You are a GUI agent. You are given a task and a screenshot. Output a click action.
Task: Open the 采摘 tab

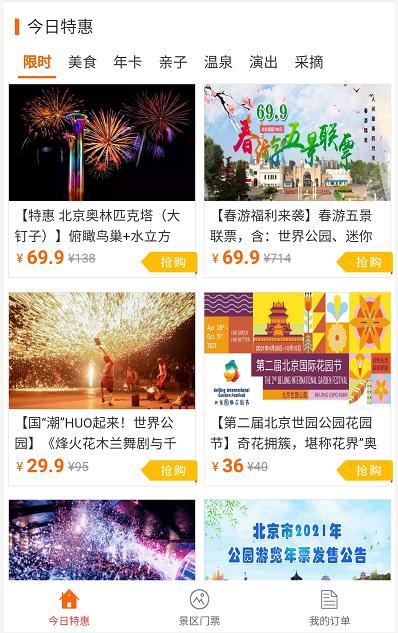[309, 63]
